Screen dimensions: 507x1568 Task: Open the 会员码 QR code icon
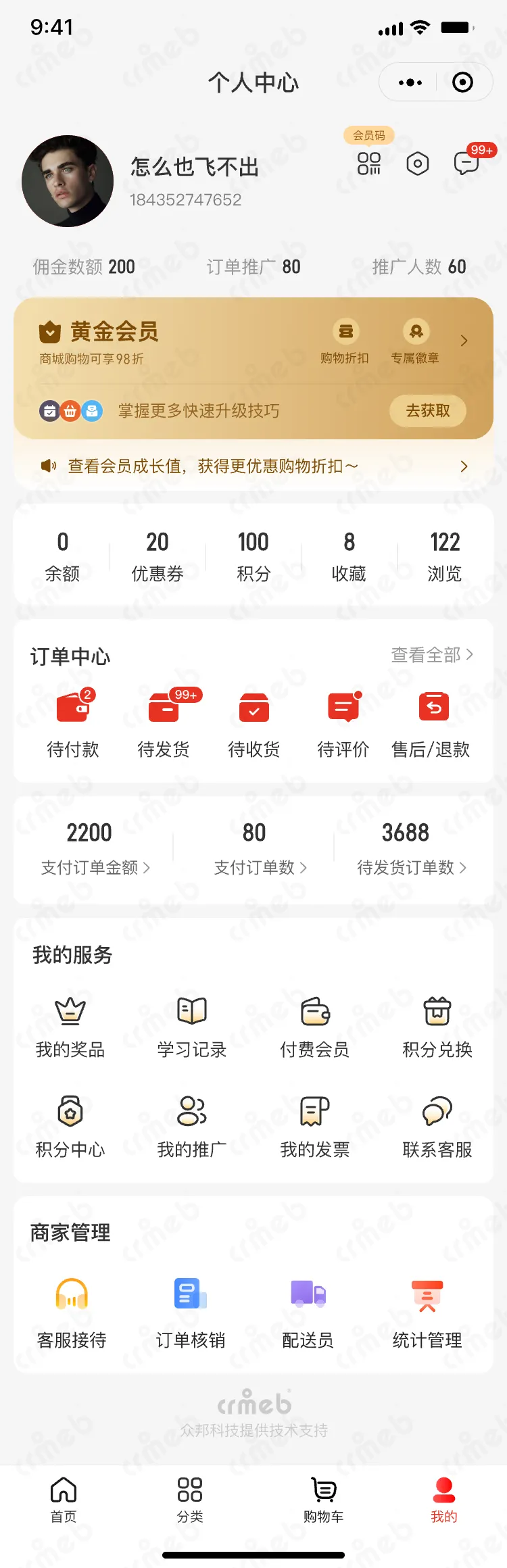pyautogui.click(x=369, y=164)
